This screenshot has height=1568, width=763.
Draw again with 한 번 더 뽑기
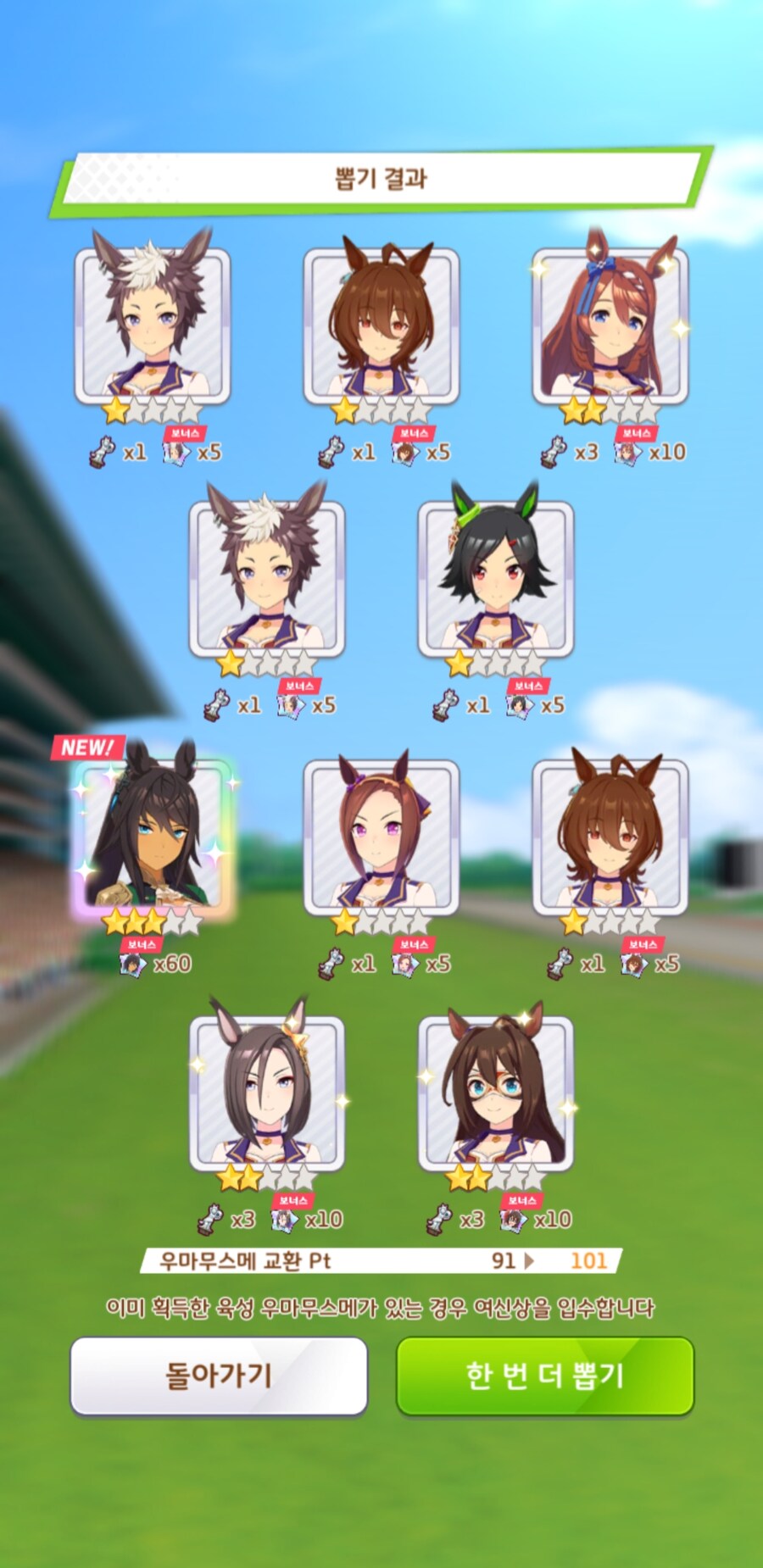(545, 1375)
